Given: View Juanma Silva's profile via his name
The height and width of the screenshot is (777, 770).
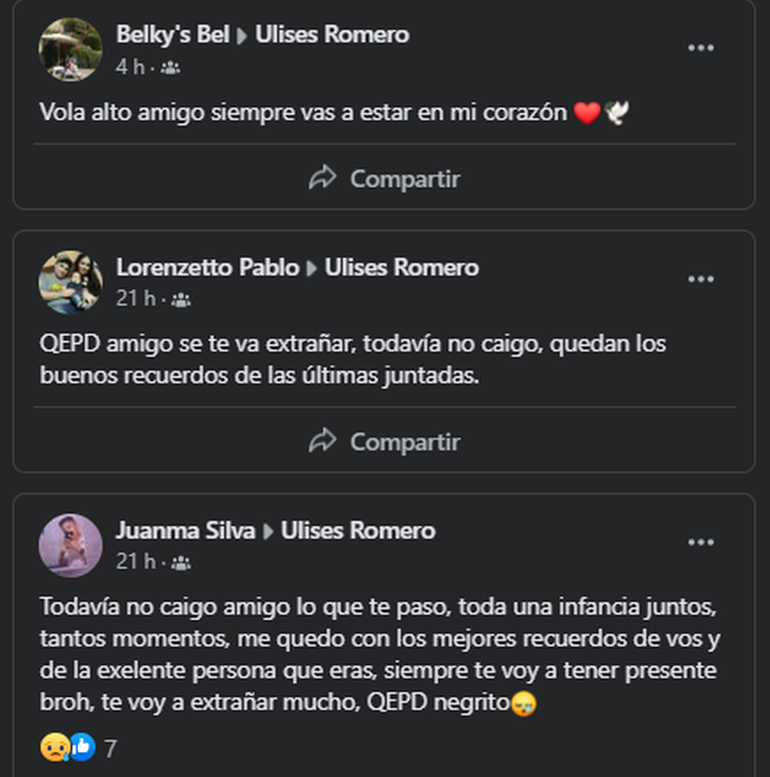Looking at the screenshot, I should pos(185,530).
